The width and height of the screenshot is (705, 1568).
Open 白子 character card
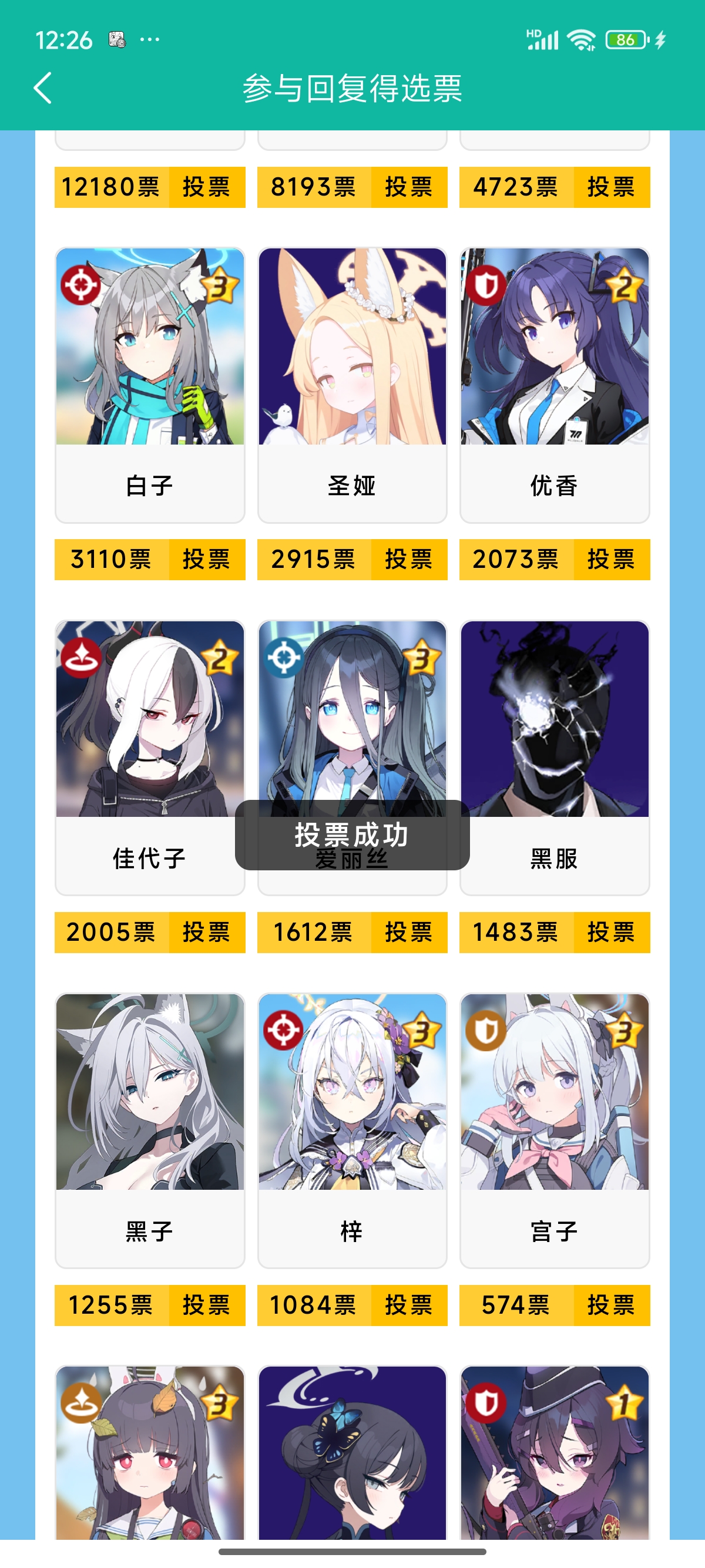point(150,383)
